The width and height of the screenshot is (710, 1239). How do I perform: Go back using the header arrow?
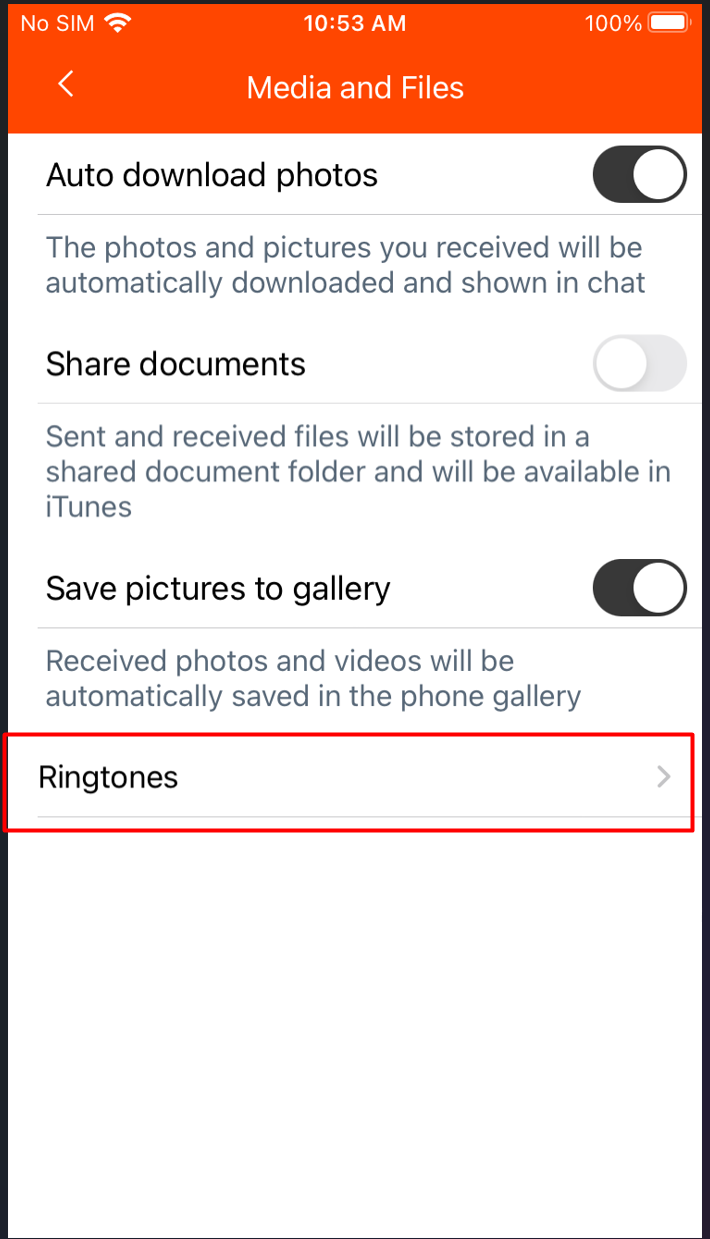click(66, 85)
